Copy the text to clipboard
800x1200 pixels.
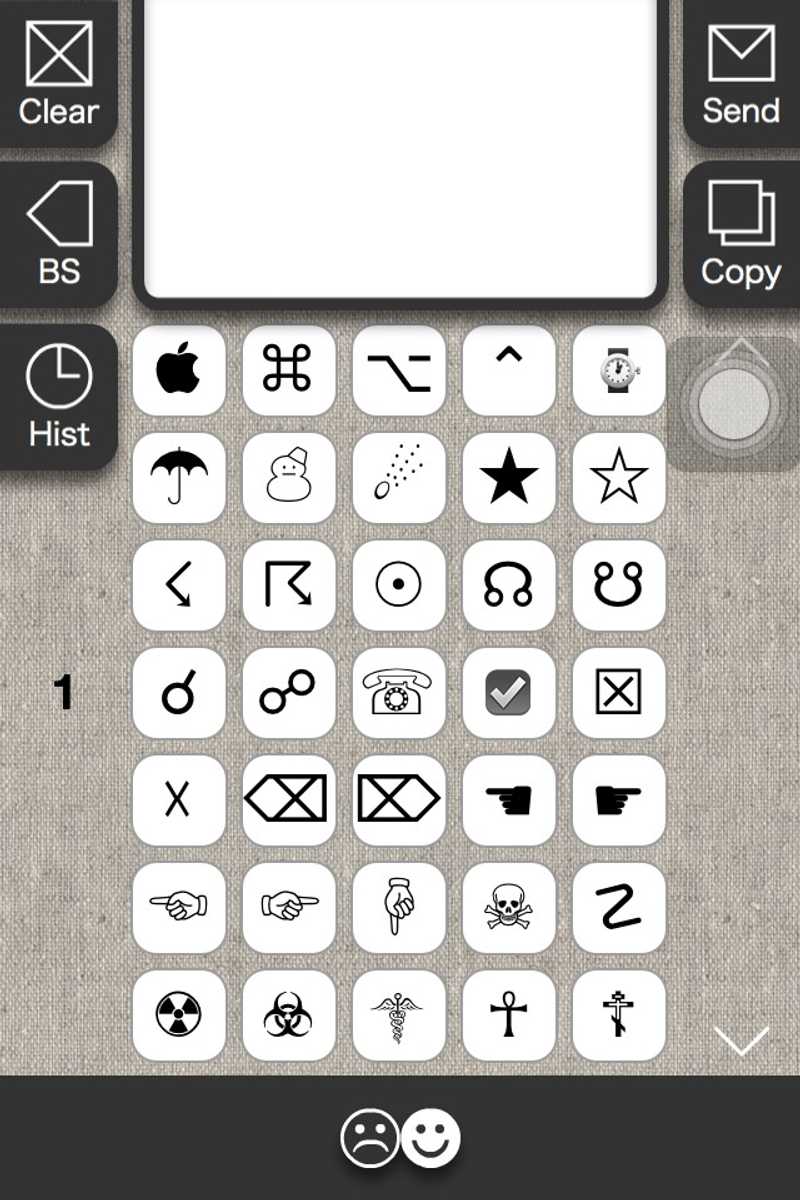click(741, 233)
